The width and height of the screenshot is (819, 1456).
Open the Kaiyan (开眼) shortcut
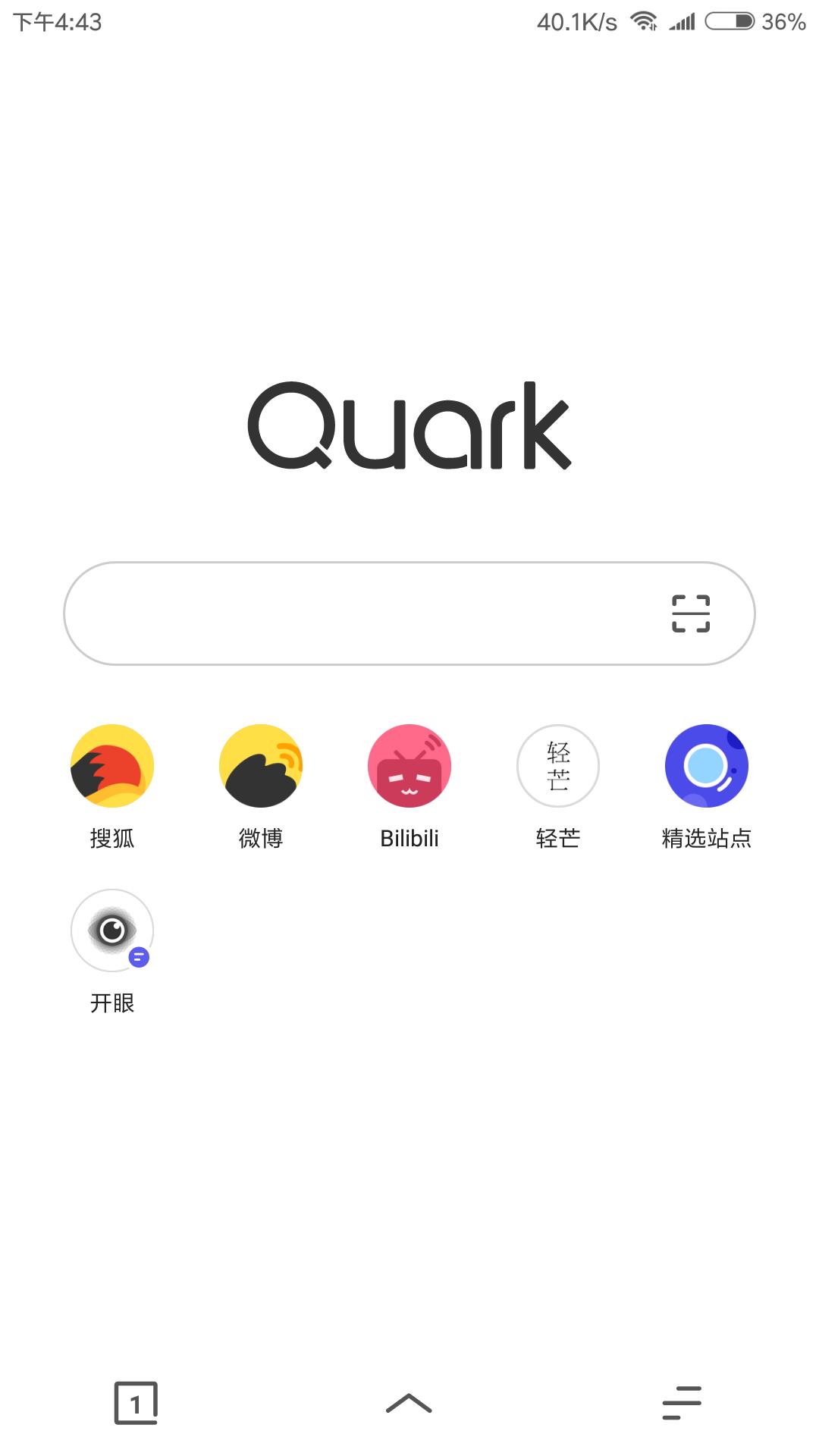112,930
